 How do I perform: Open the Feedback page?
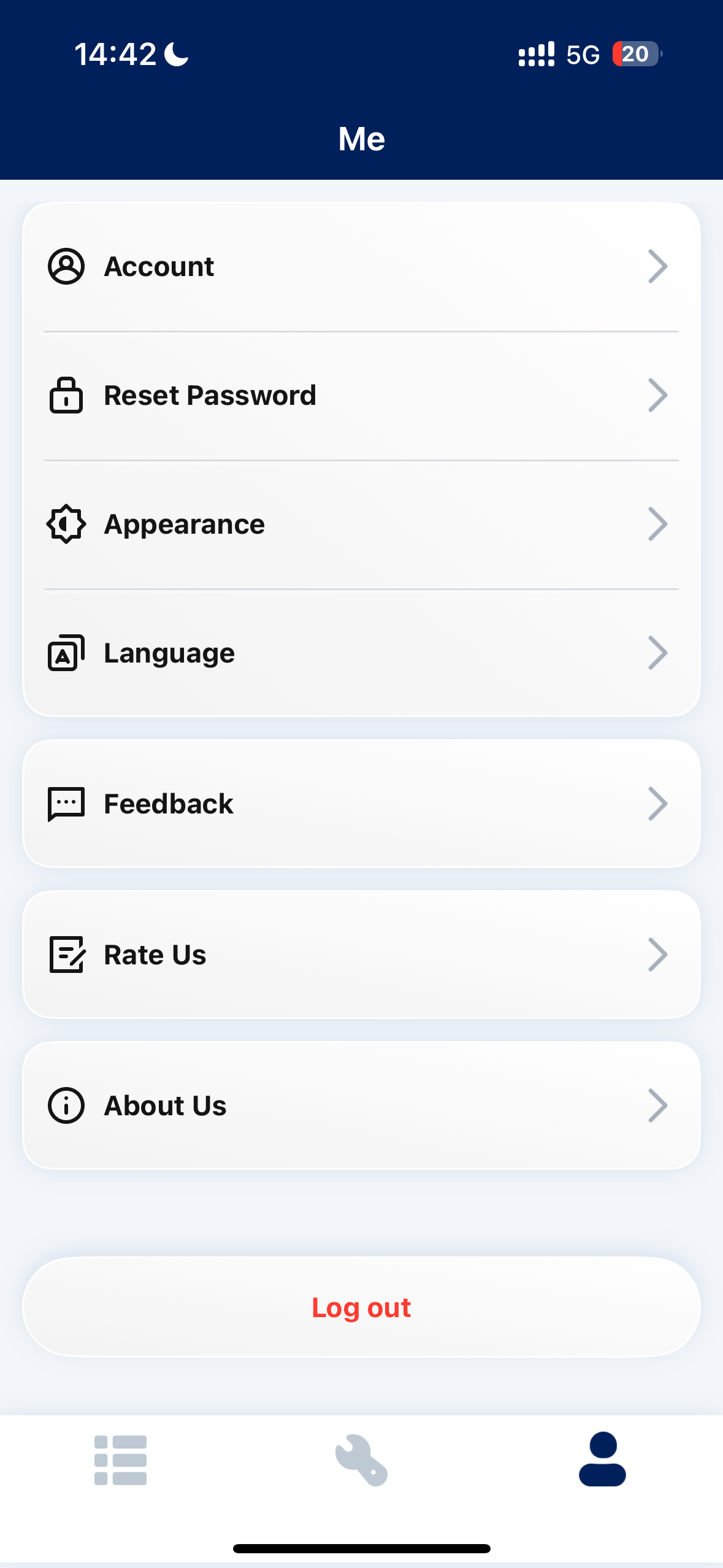(x=361, y=804)
